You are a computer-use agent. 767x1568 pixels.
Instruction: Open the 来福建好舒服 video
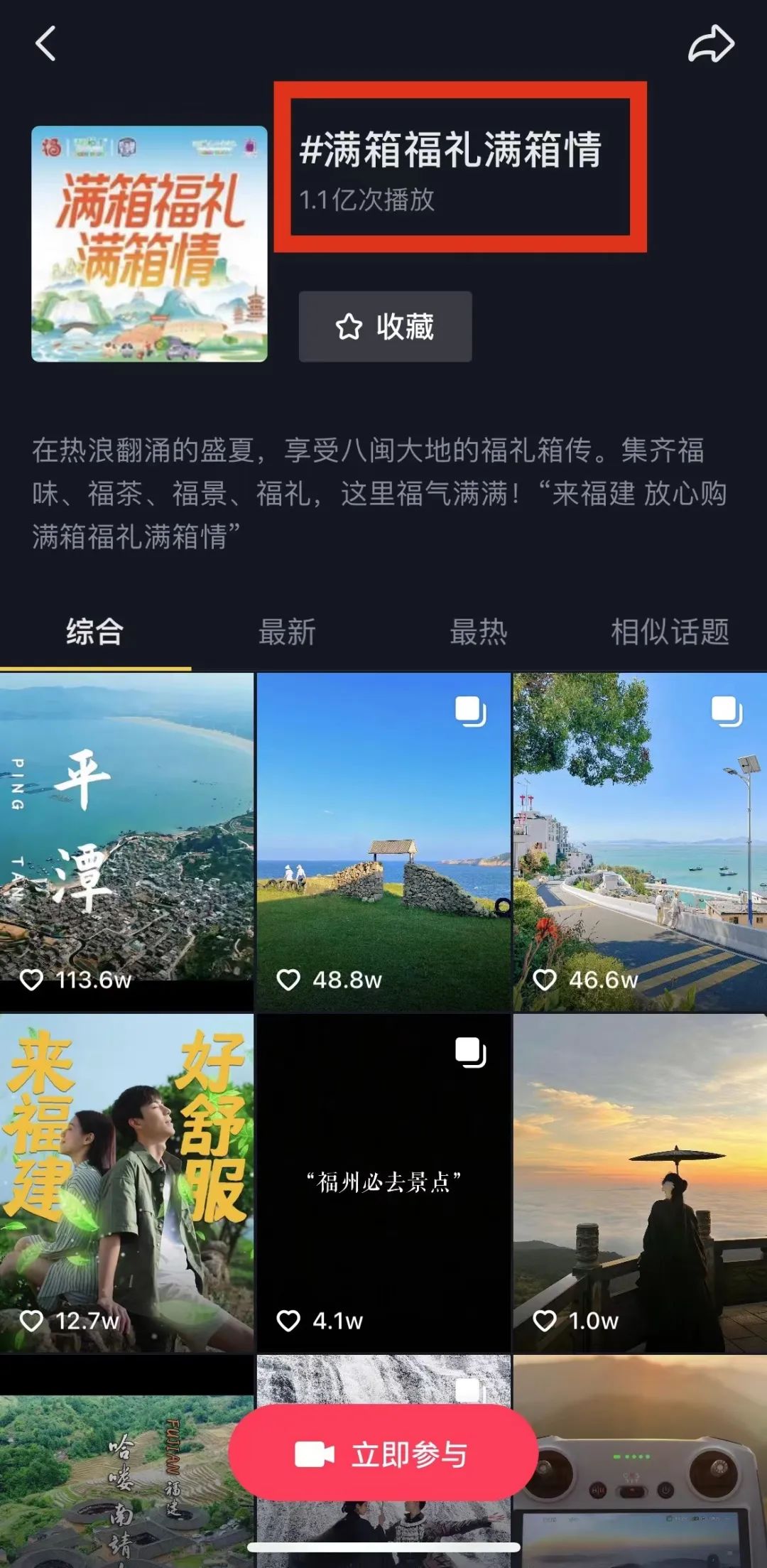126,1183
